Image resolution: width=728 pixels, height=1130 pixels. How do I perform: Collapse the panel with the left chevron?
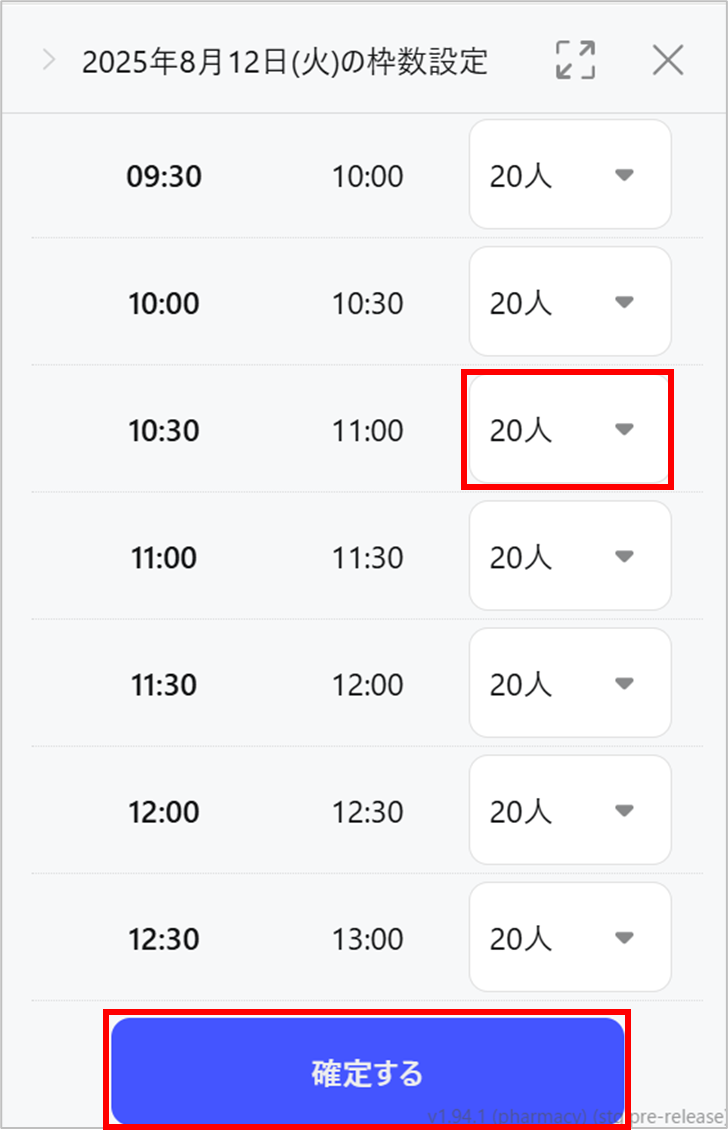48,61
